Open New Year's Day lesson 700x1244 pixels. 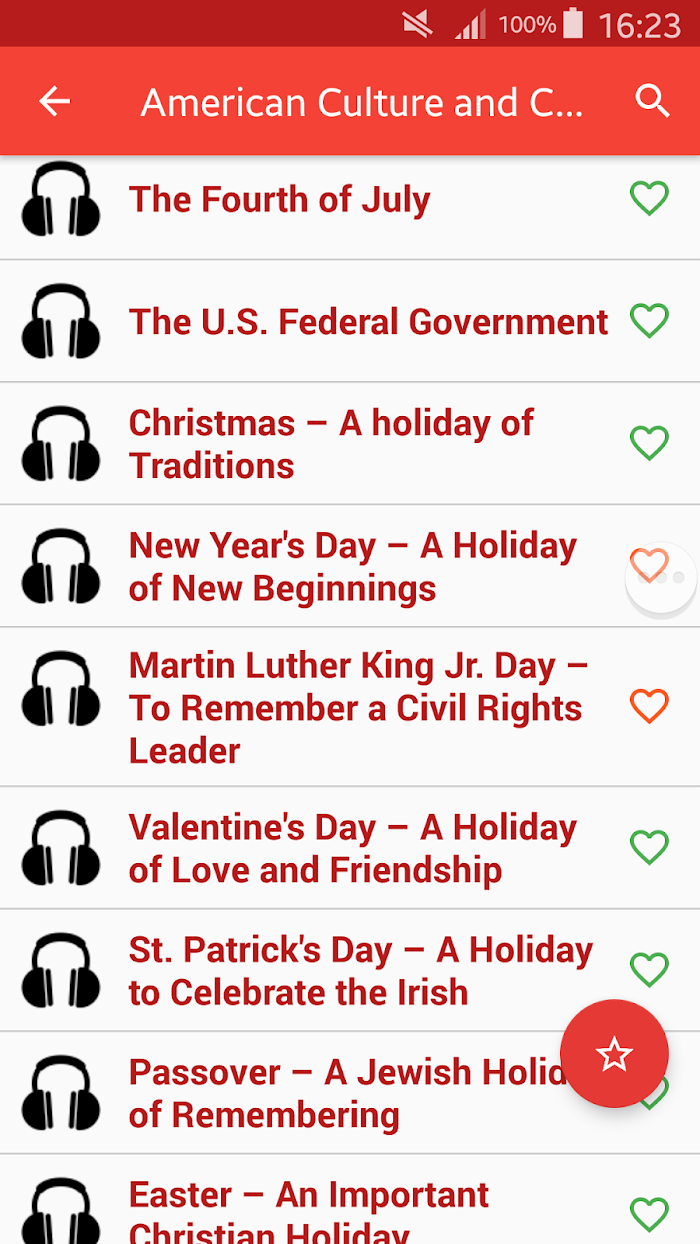tap(350, 566)
